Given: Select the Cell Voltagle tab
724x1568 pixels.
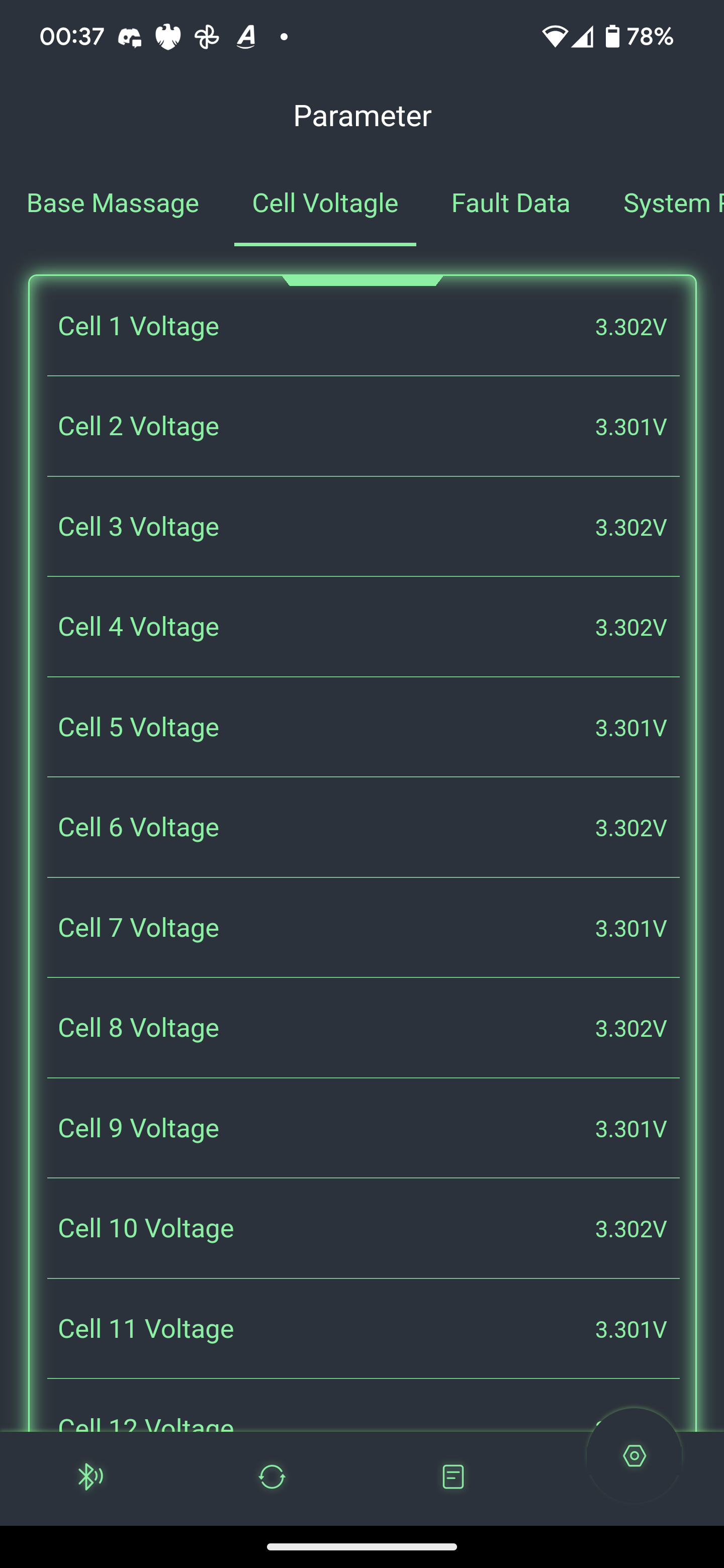Looking at the screenshot, I should [325, 204].
